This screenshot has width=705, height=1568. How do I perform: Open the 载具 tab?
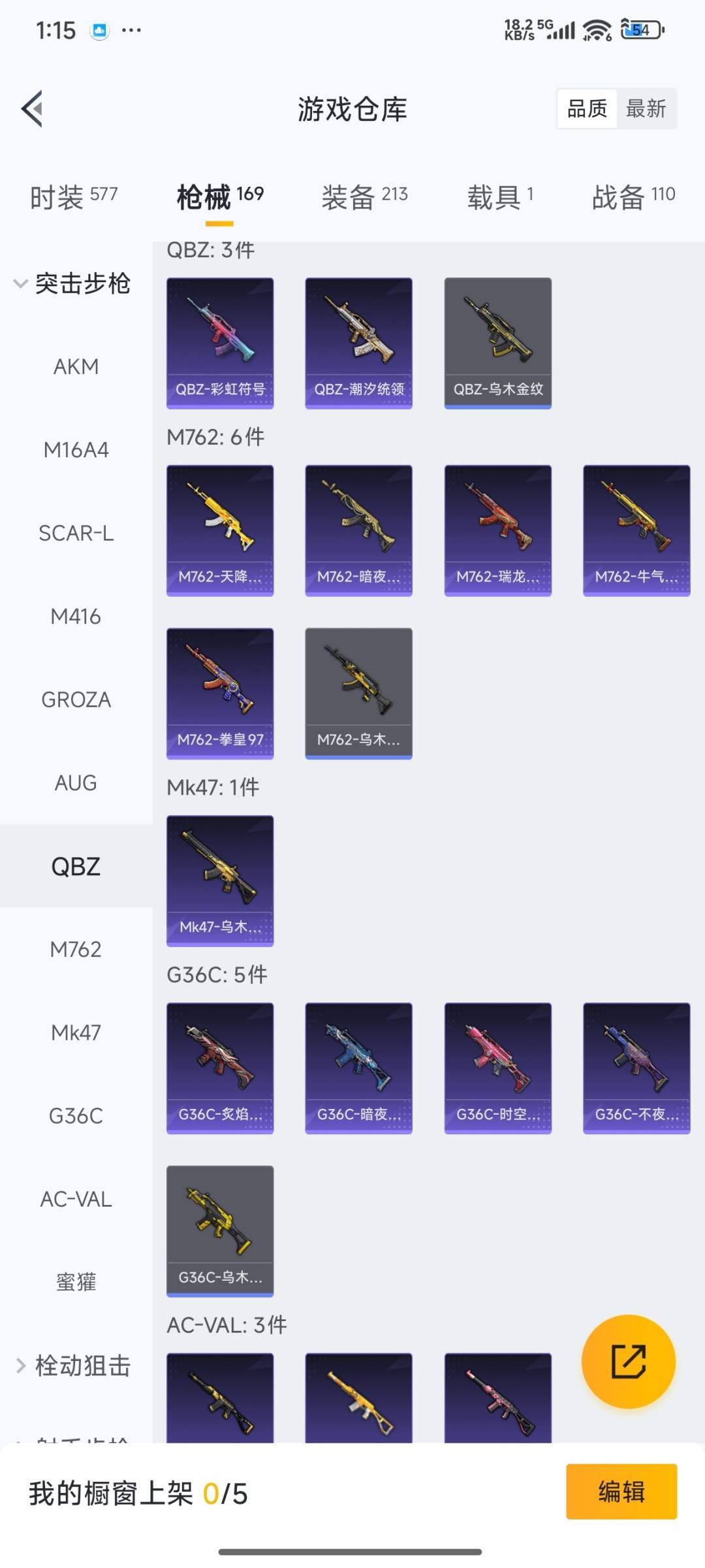click(500, 196)
